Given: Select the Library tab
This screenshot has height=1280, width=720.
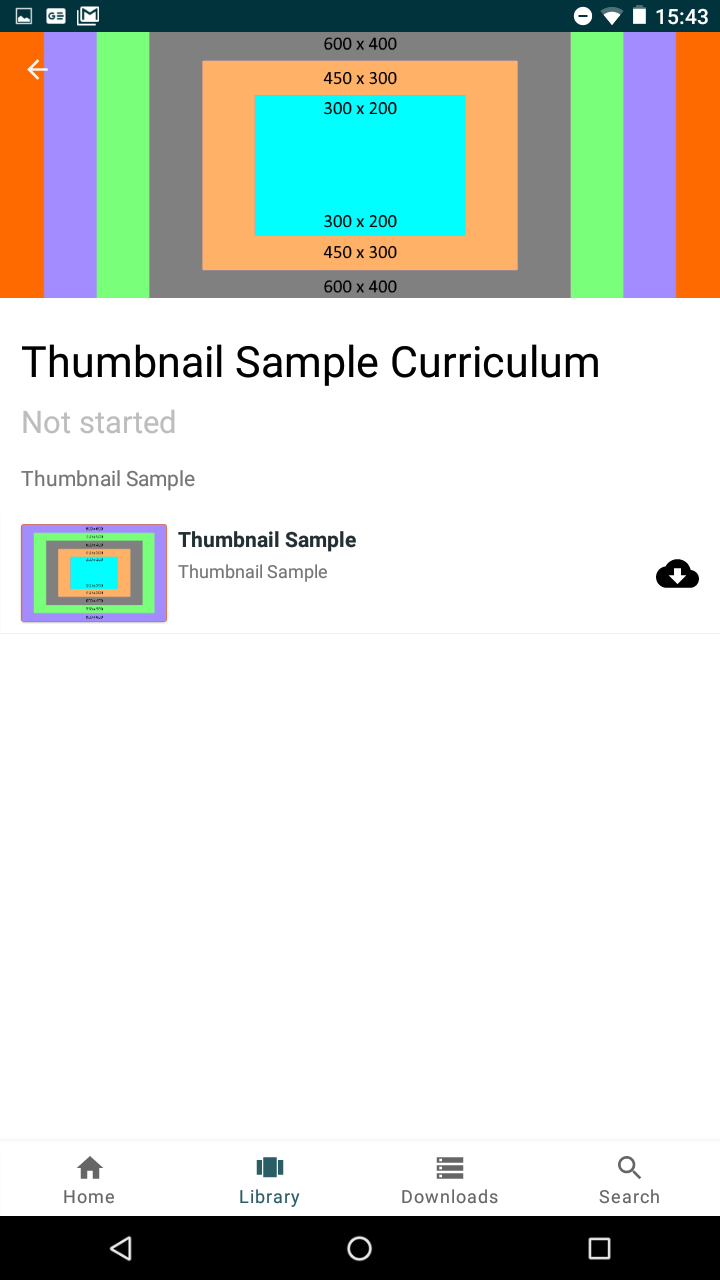Looking at the screenshot, I should coord(269,1179).
